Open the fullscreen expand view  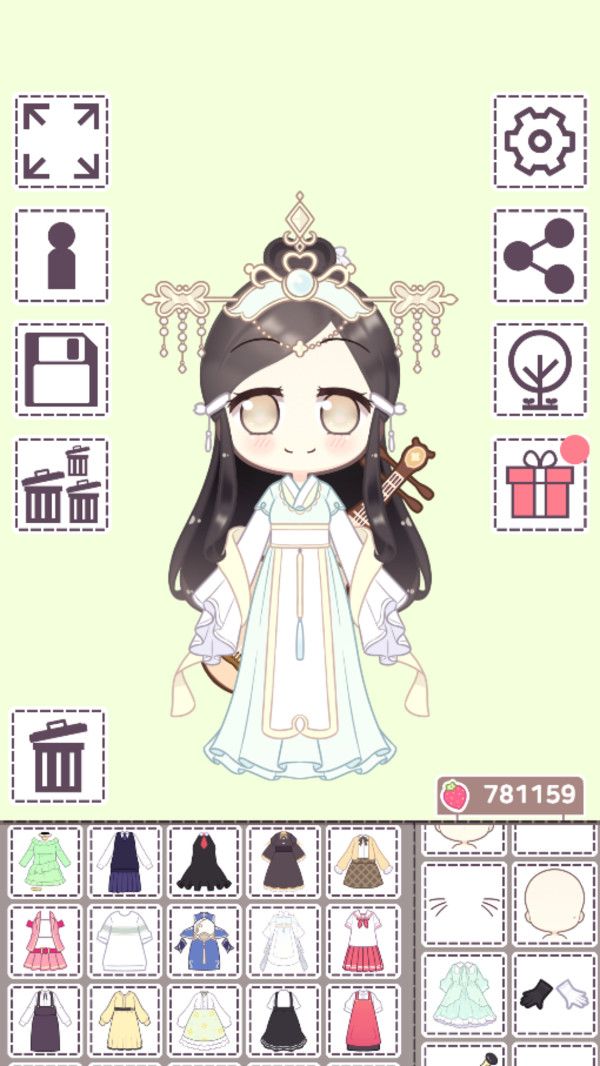tap(61, 141)
